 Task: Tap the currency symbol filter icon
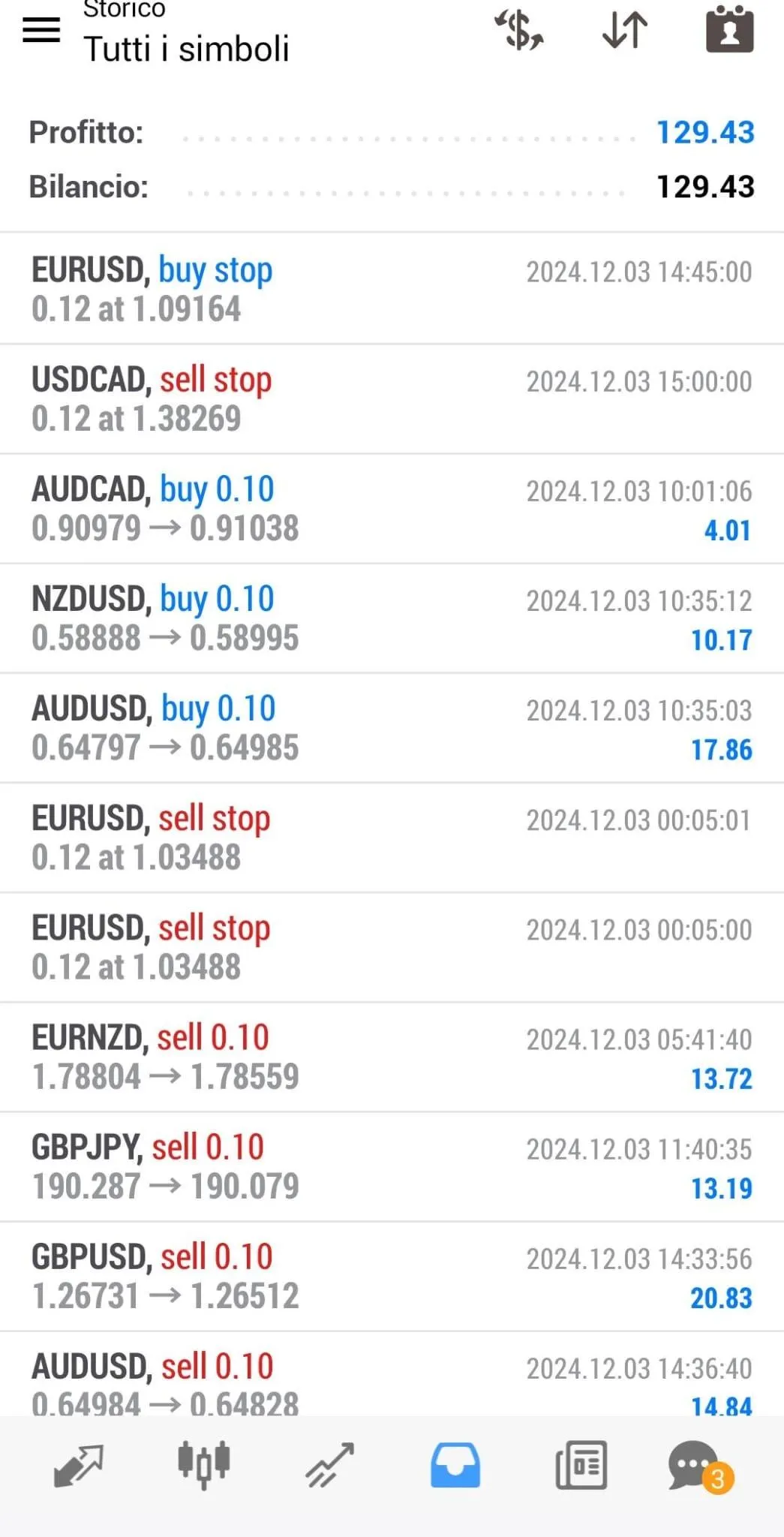[518, 30]
